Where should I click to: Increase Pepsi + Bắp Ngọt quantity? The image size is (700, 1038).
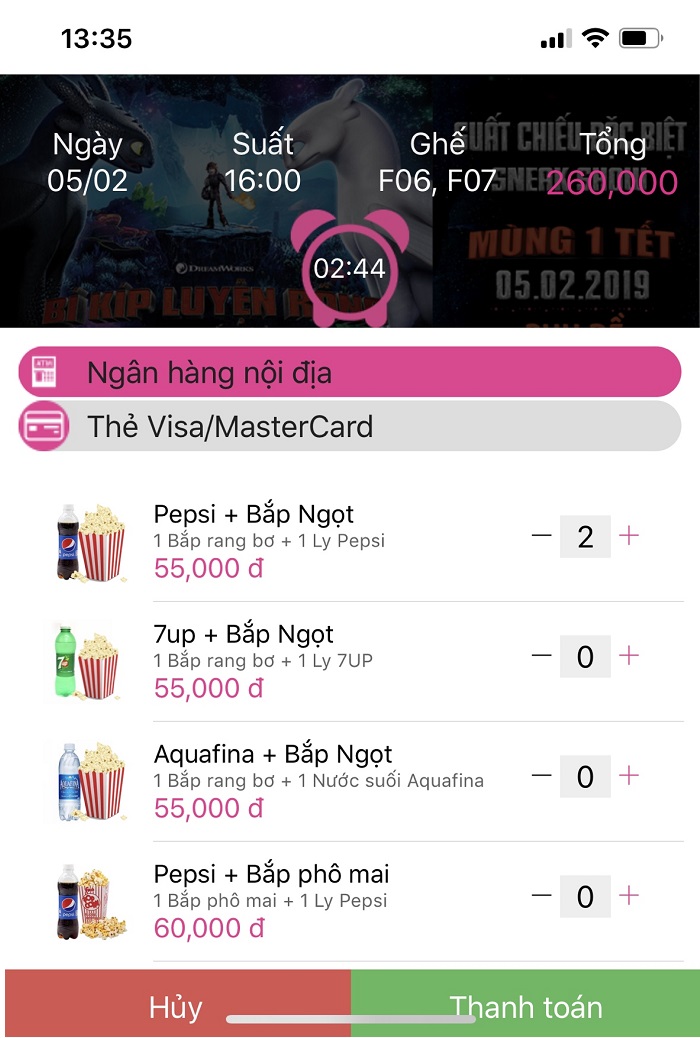point(629,536)
